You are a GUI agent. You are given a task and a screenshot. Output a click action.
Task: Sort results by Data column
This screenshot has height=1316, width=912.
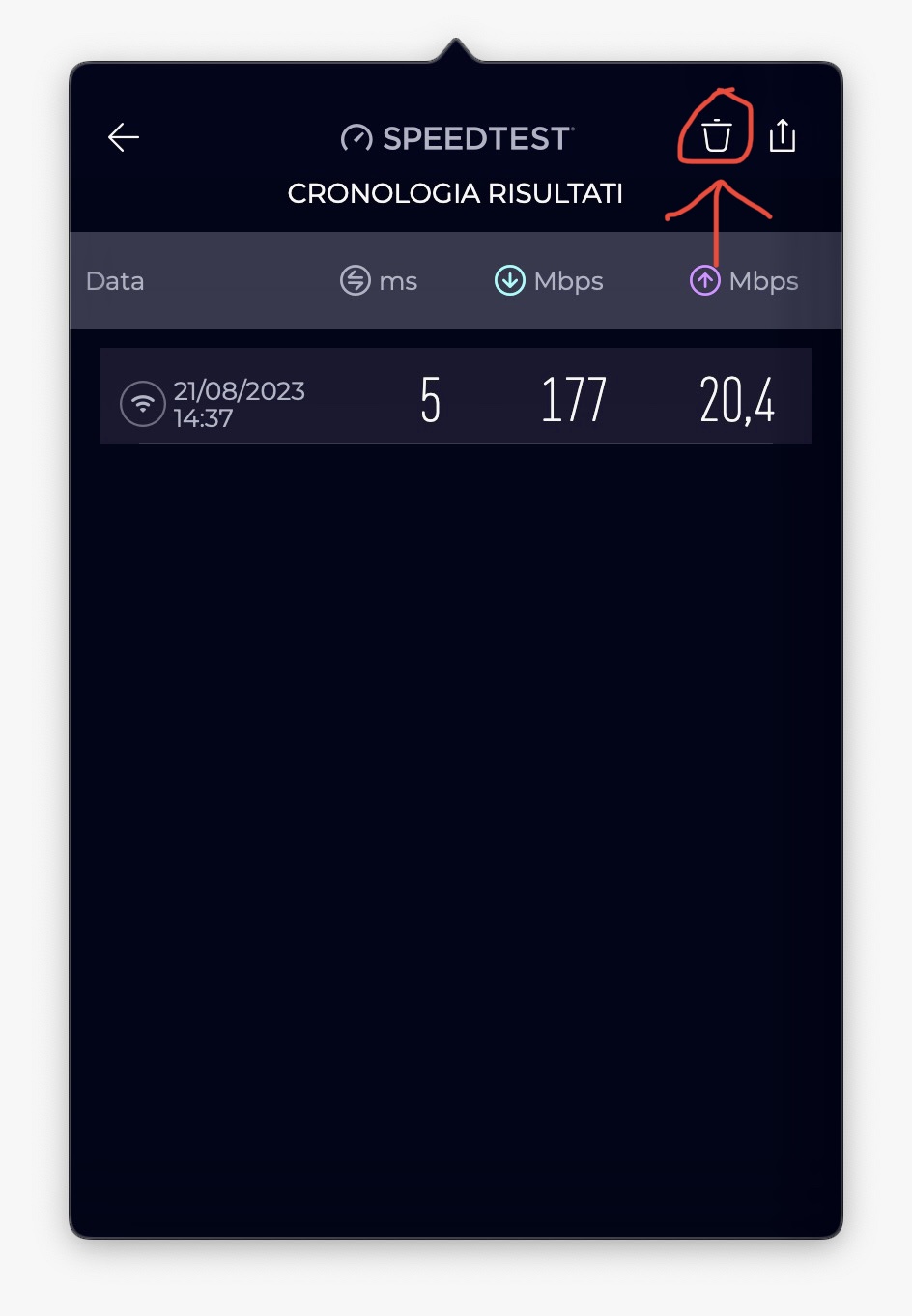point(115,281)
